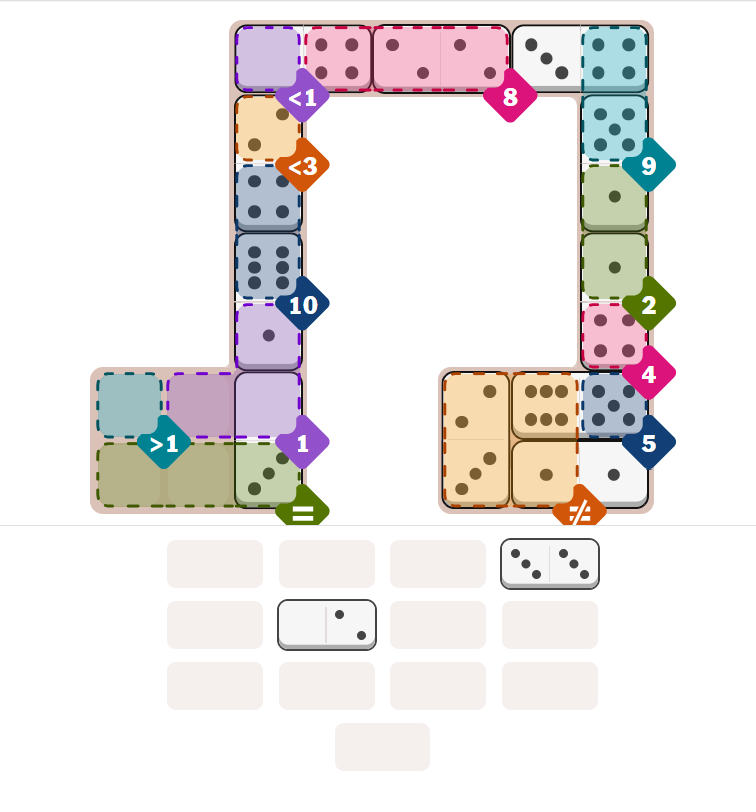Viewport: 756px width, 812px height.
Task: Tap the placed blank-three domino at bottom left
Action: coord(268,440)
